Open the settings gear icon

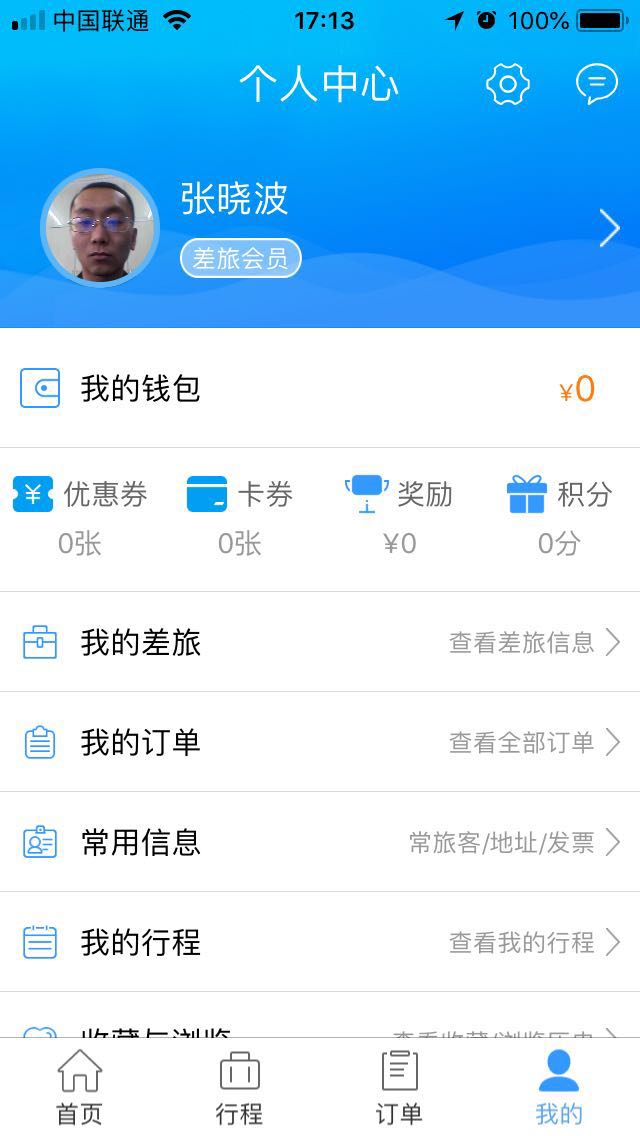point(508,85)
